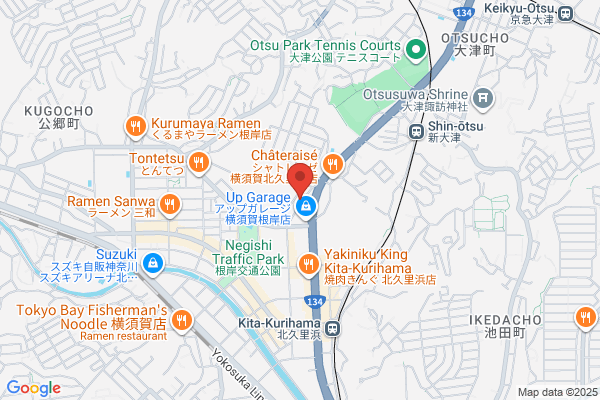The image size is (600, 400).
Task: Open the Yakiniku King Kita-Kurihama marker
Action: (308, 265)
